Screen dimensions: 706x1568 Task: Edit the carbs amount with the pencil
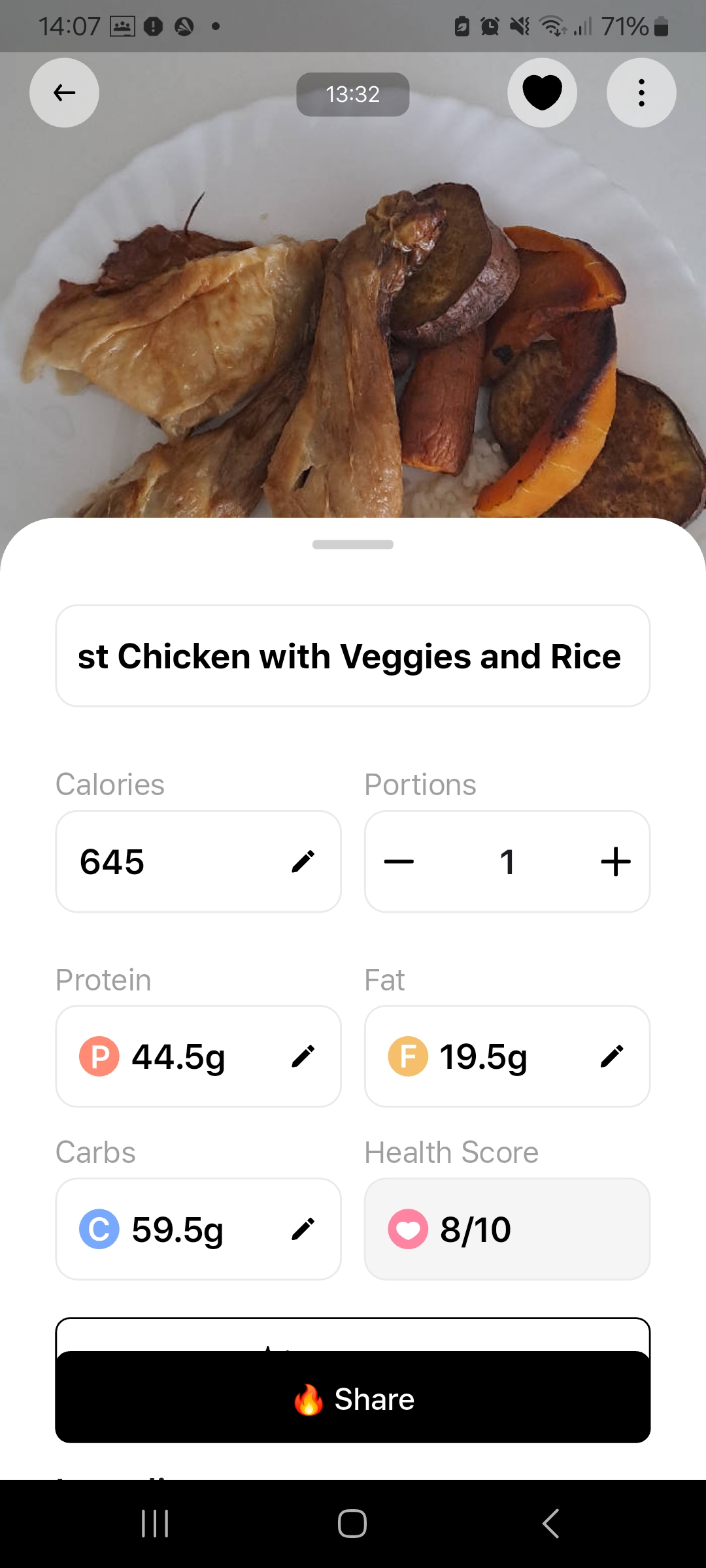tap(305, 1228)
